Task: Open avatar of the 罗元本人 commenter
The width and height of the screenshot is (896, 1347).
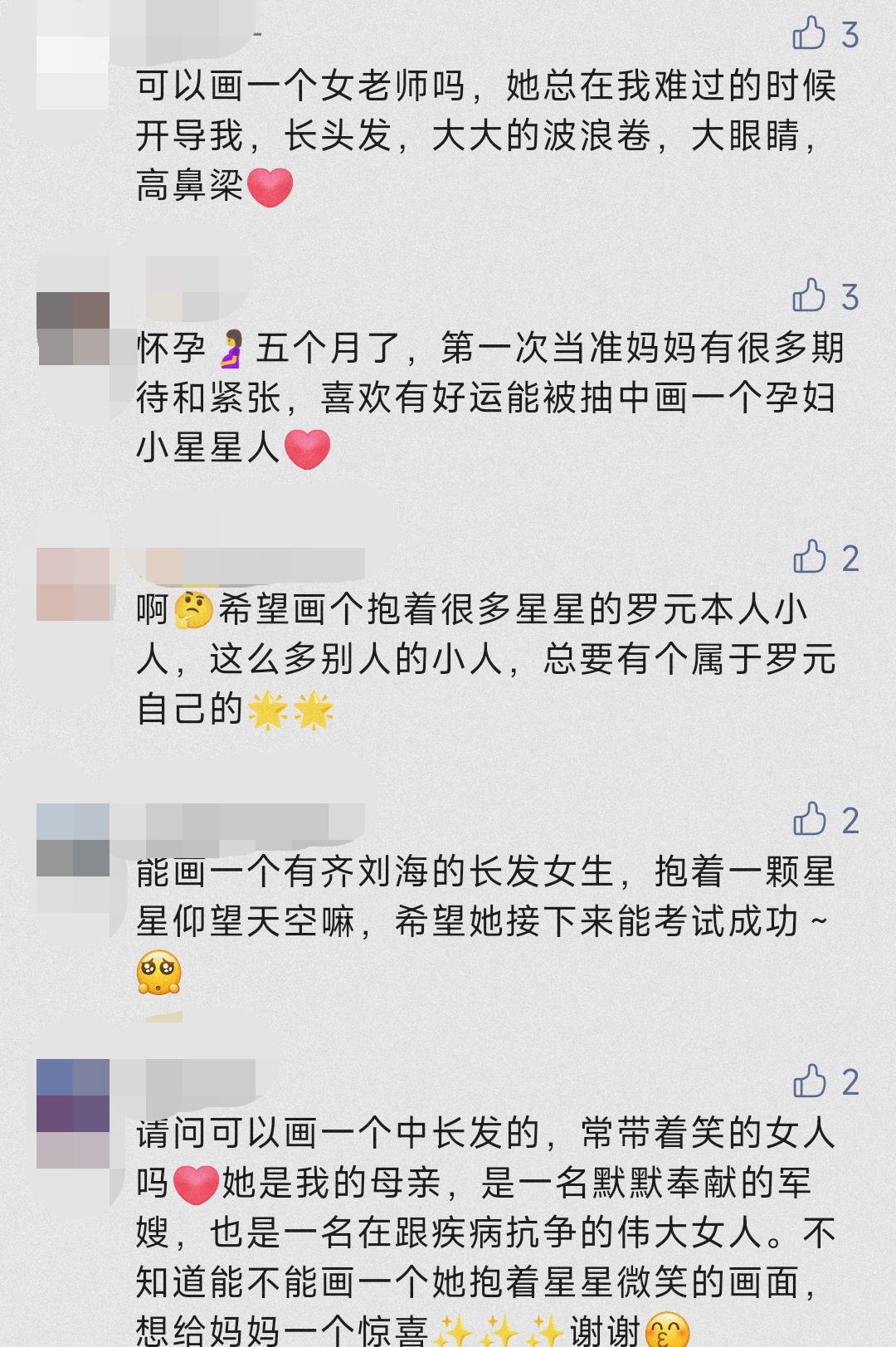Action: 73,584
